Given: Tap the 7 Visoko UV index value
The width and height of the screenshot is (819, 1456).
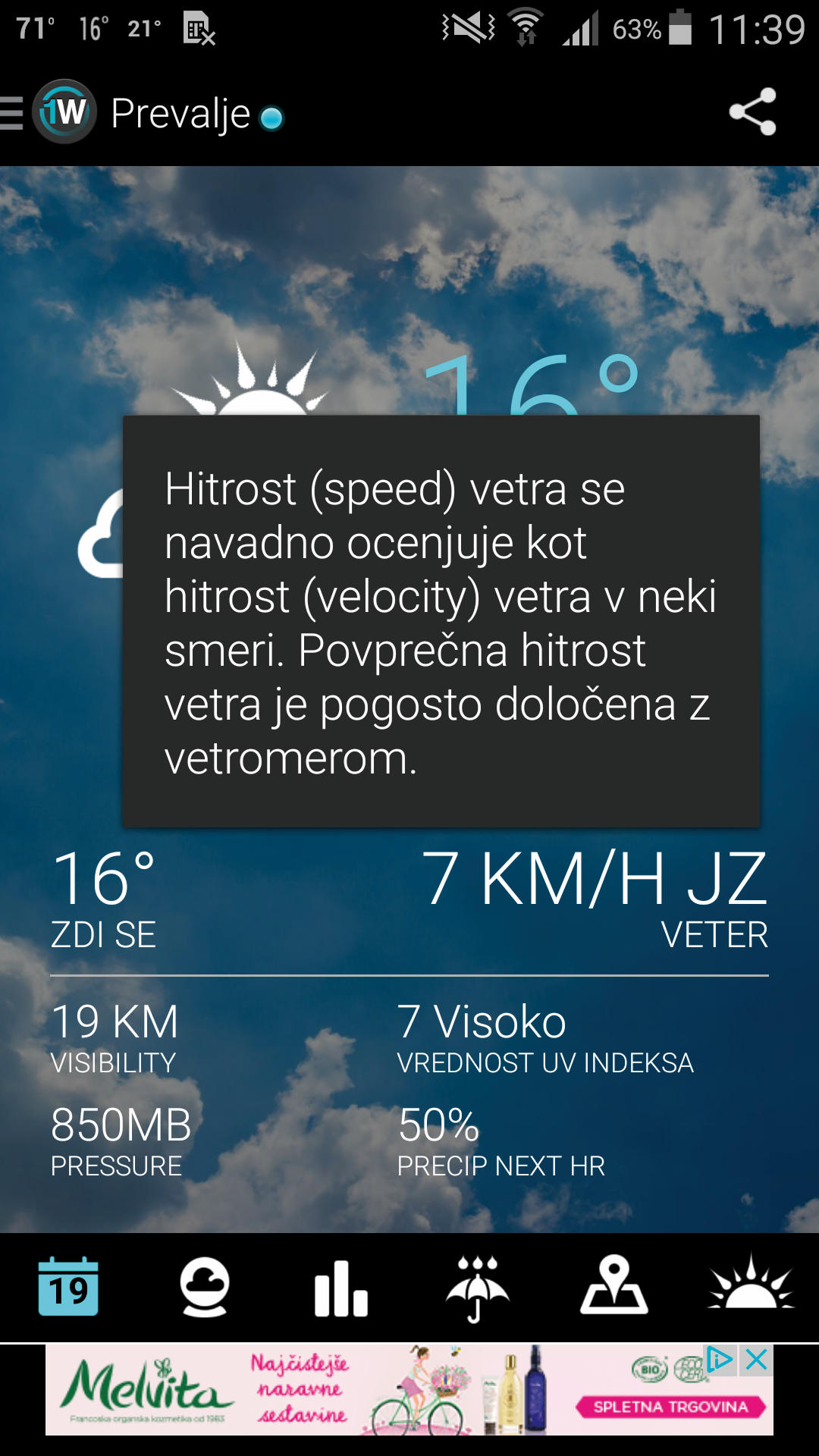Looking at the screenshot, I should click(482, 1022).
